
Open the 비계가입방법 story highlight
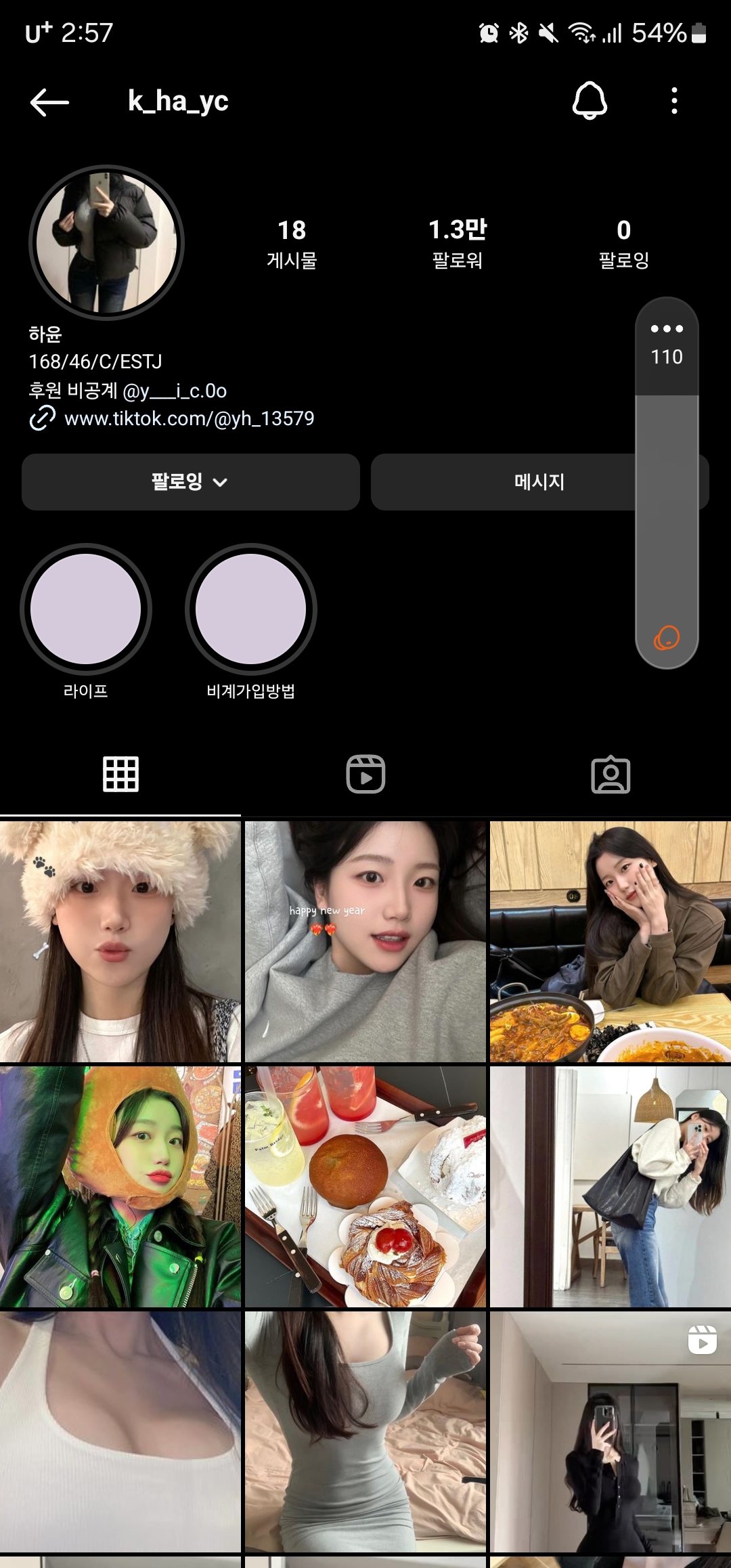coord(250,609)
